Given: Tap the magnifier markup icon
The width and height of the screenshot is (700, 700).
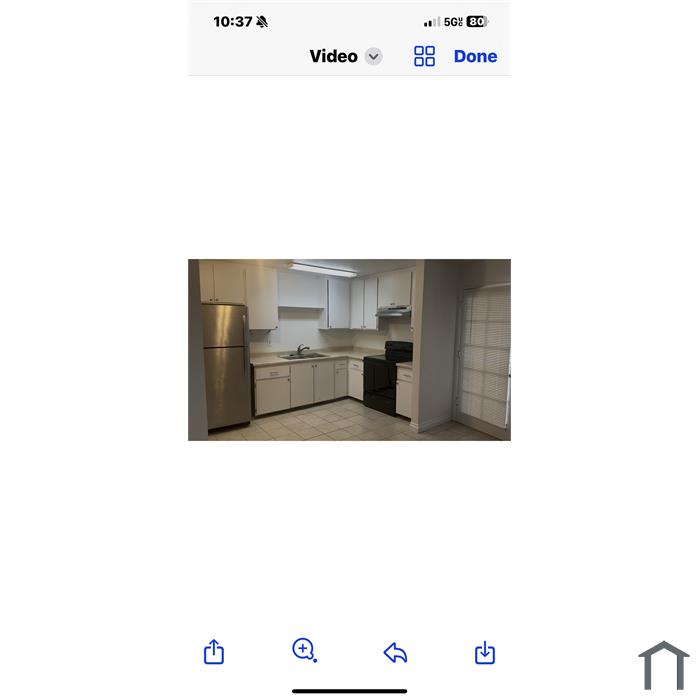Looking at the screenshot, I should 304,651.
